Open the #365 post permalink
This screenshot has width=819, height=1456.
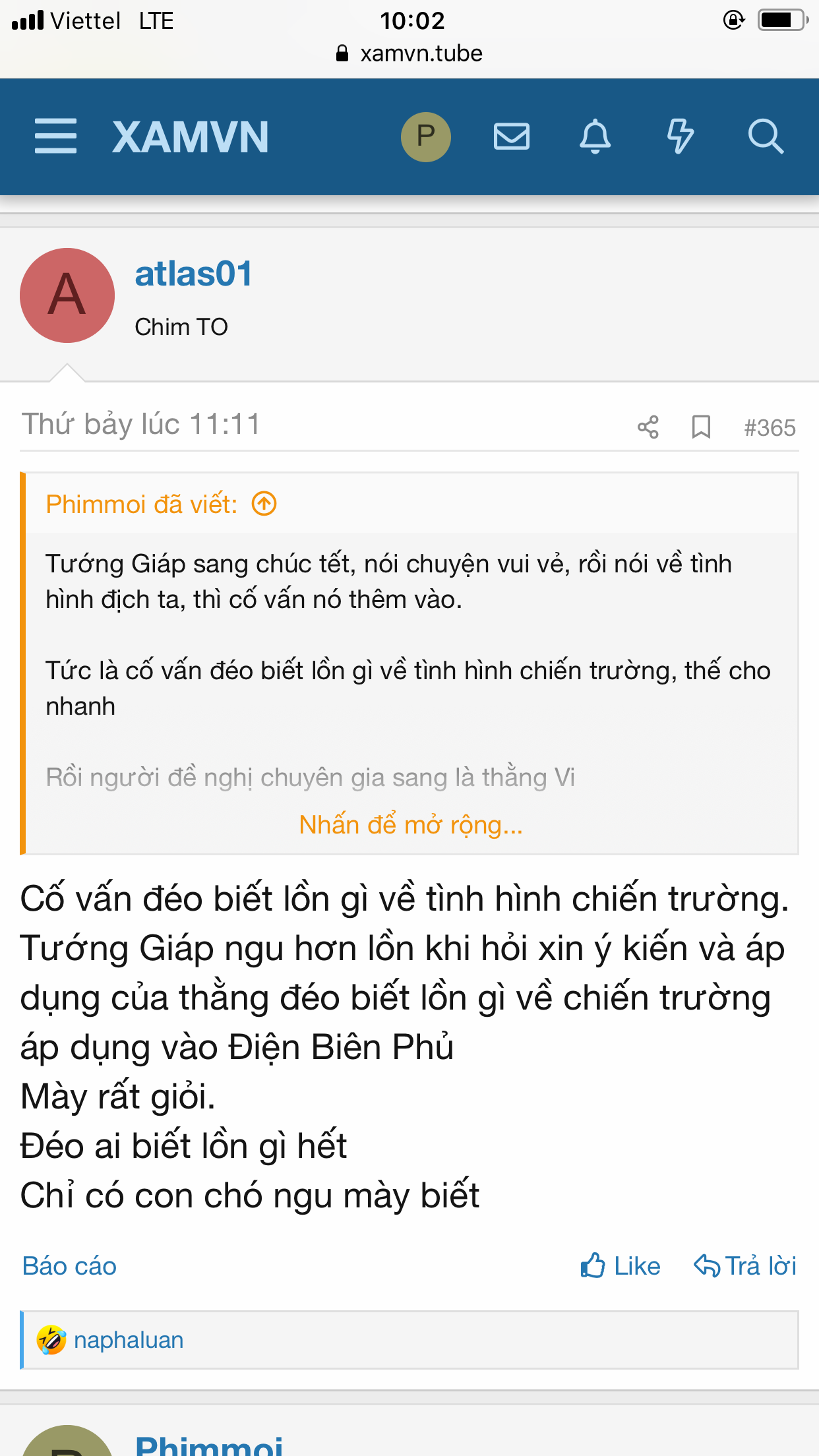pos(769,428)
